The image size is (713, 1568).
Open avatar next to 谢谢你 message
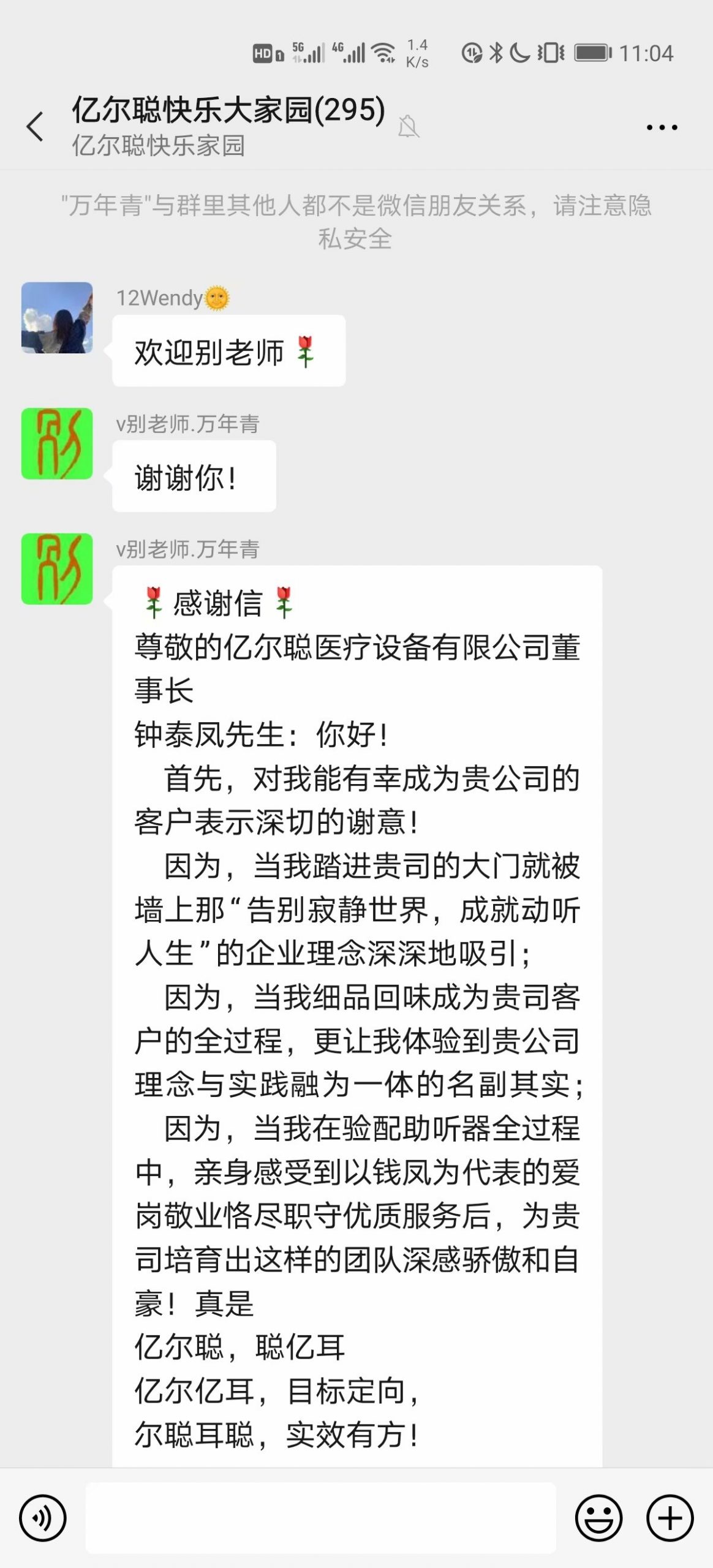click(57, 443)
